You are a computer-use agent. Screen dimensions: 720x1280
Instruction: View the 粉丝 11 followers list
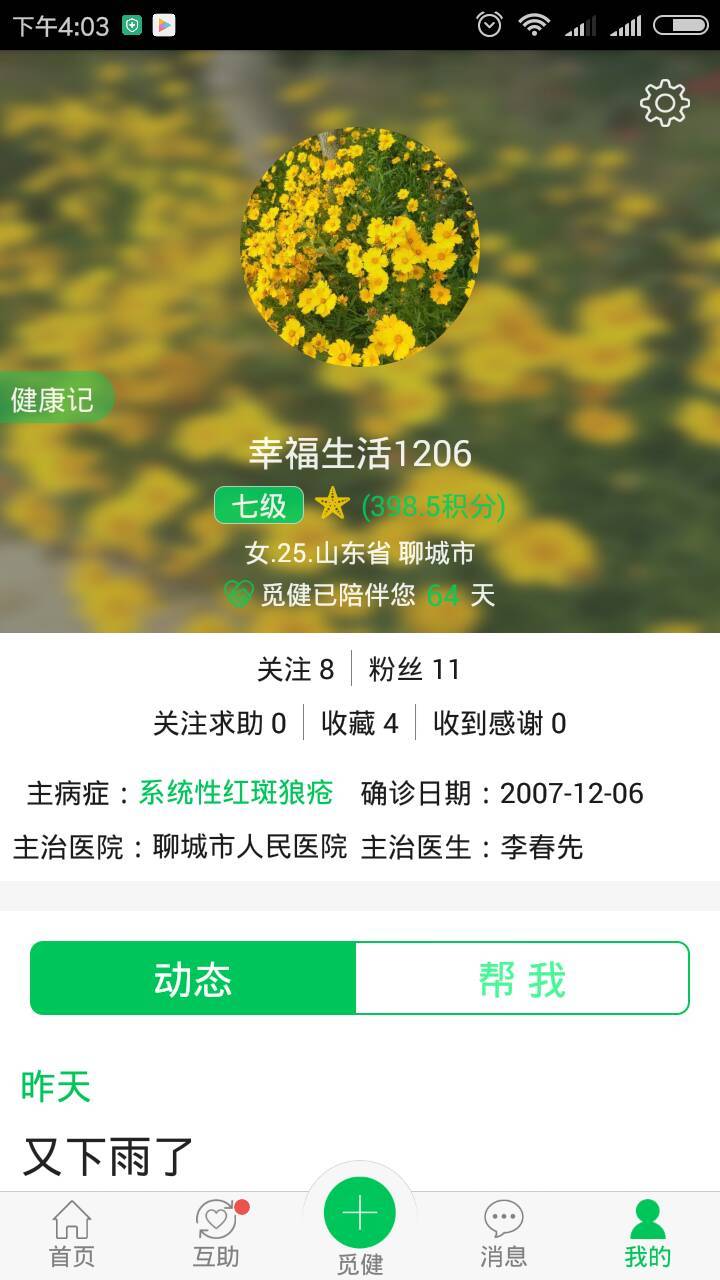point(414,669)
